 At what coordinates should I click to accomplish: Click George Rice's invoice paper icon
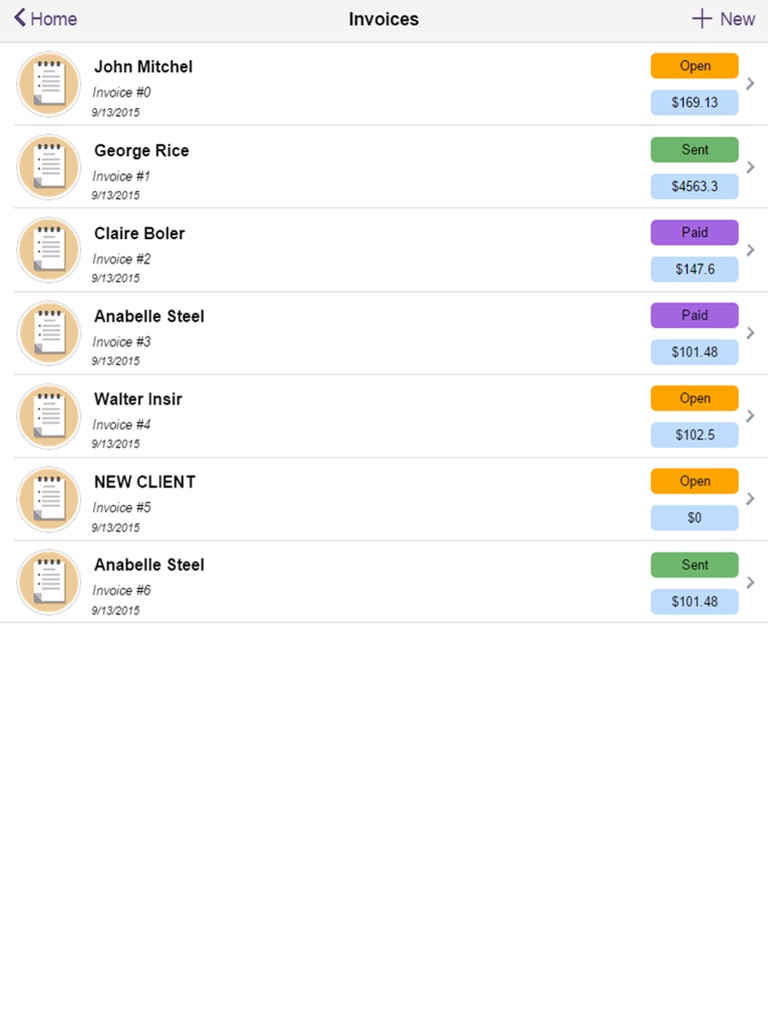tap(48, 166)
